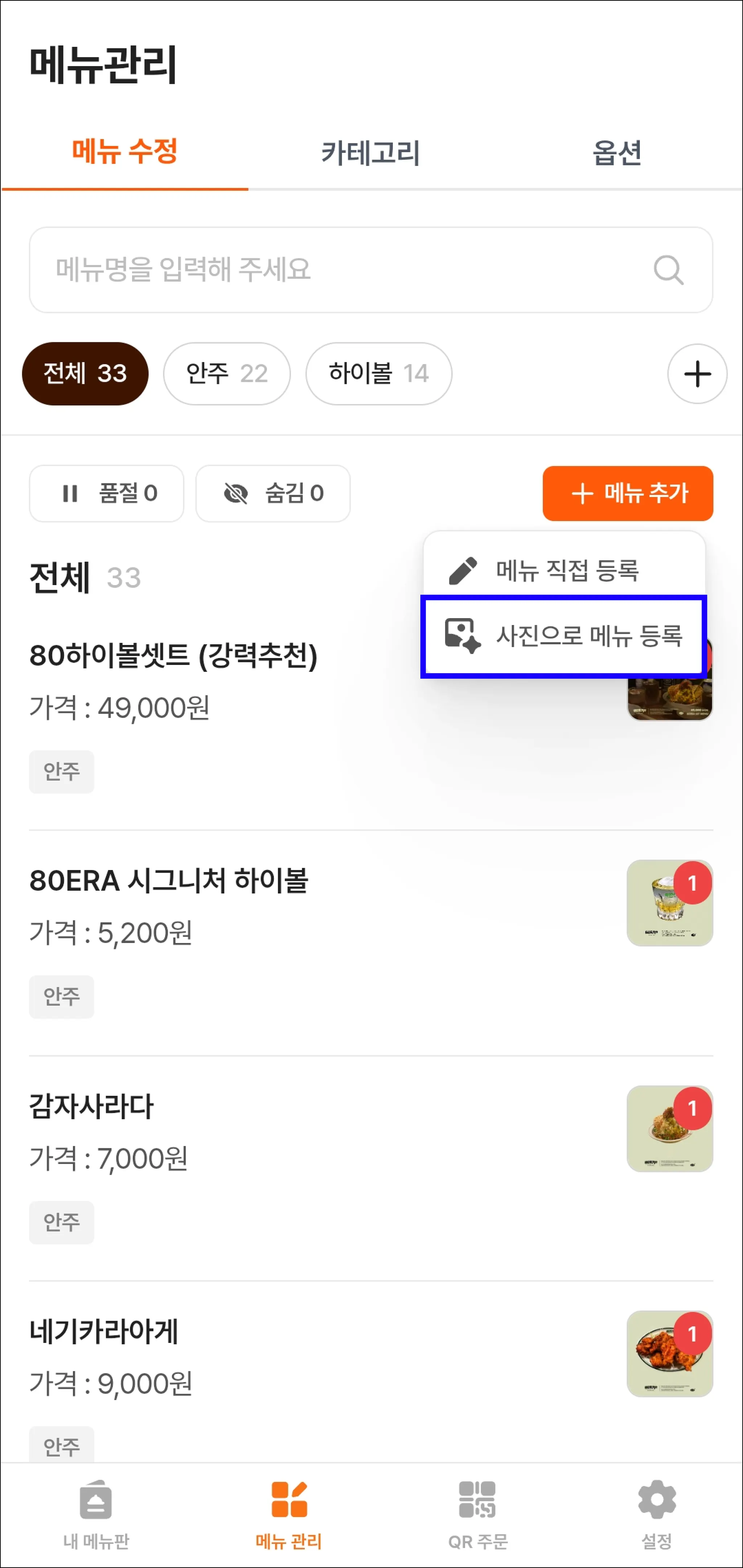Open 설정 settings tab
The width and height of the screenshot is (743, 1568).
coord(656,1514)
